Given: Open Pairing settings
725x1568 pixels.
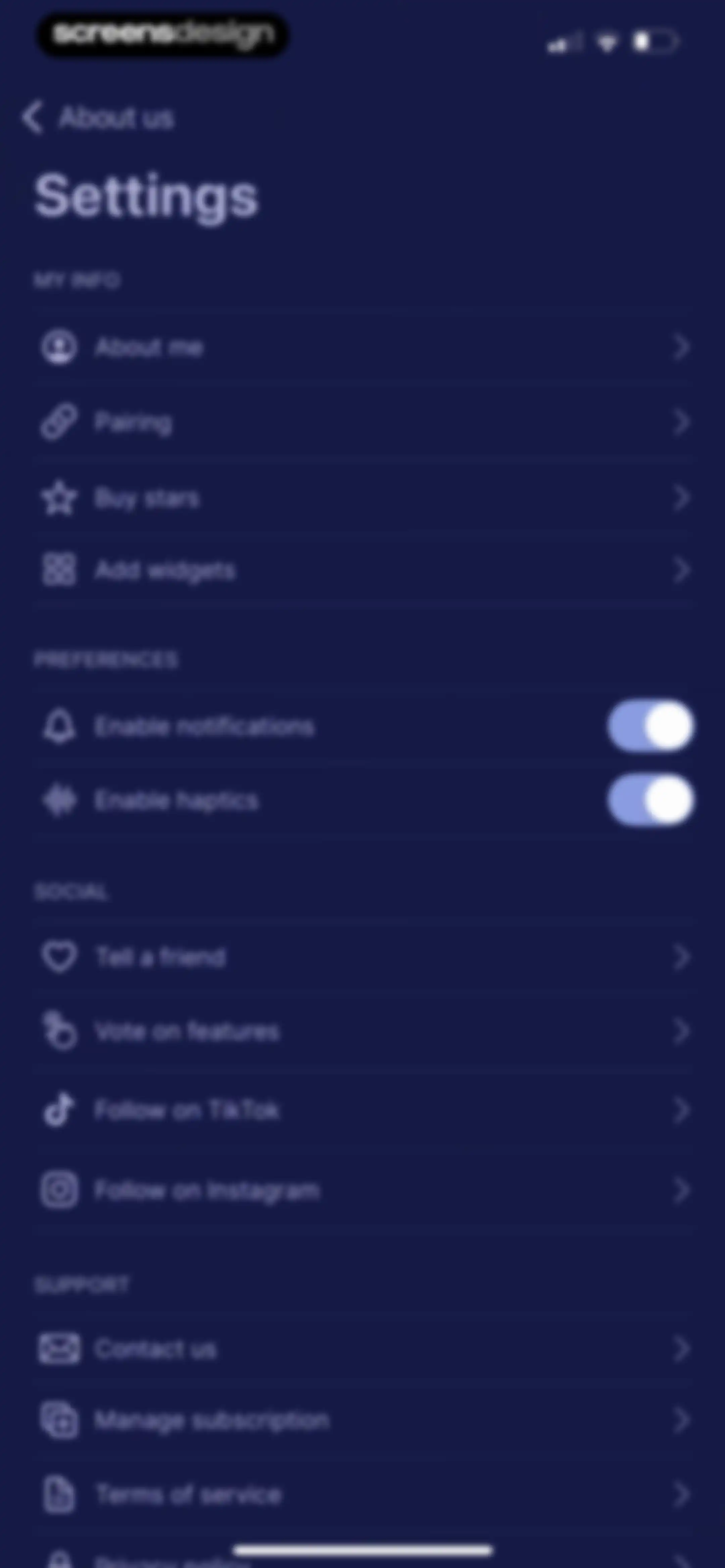Looking at the screenshot, I should 364,422.
